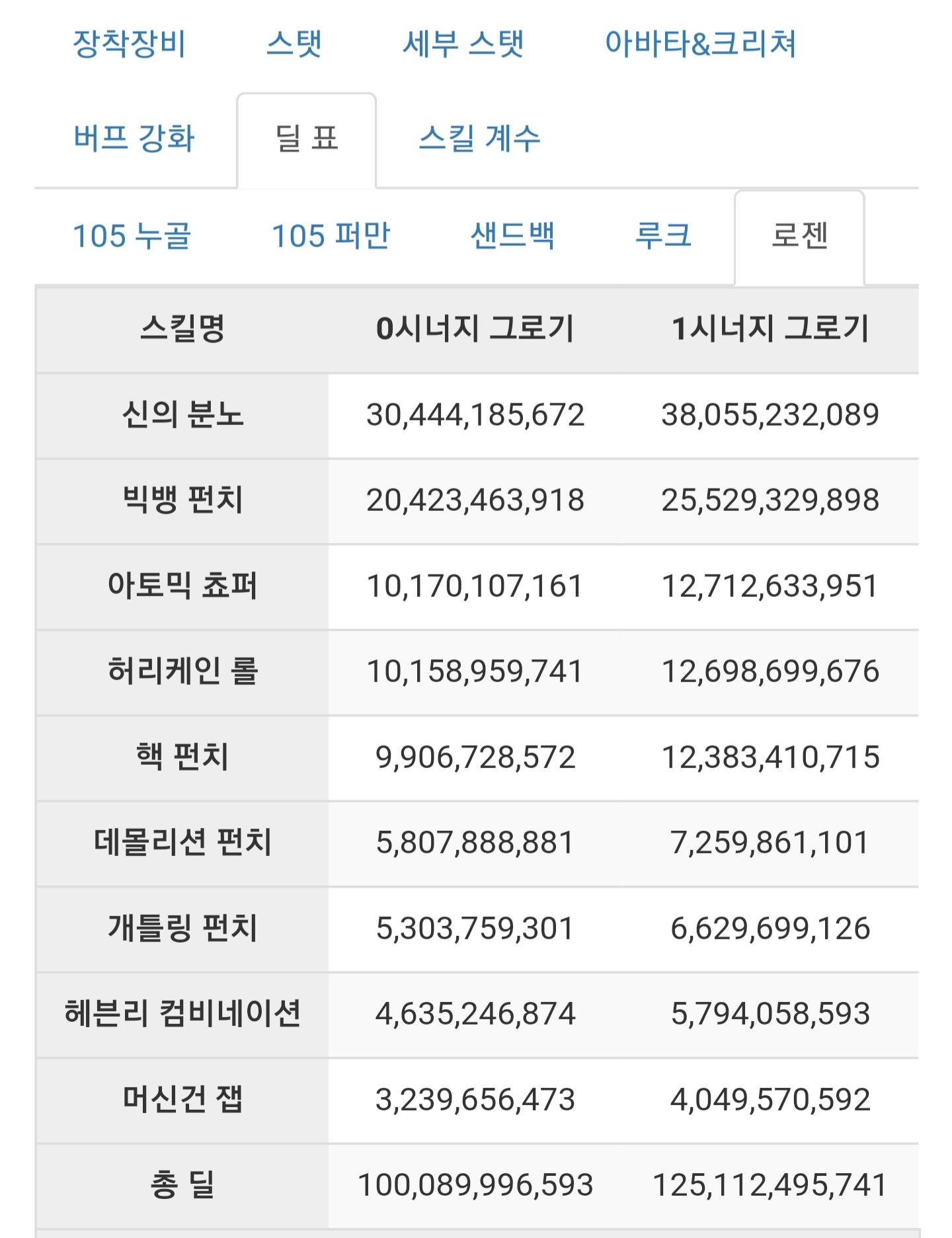Tap the active 딜 표 tab
The height and width of the screenshot is (1238, 952).
click(307, 139)
